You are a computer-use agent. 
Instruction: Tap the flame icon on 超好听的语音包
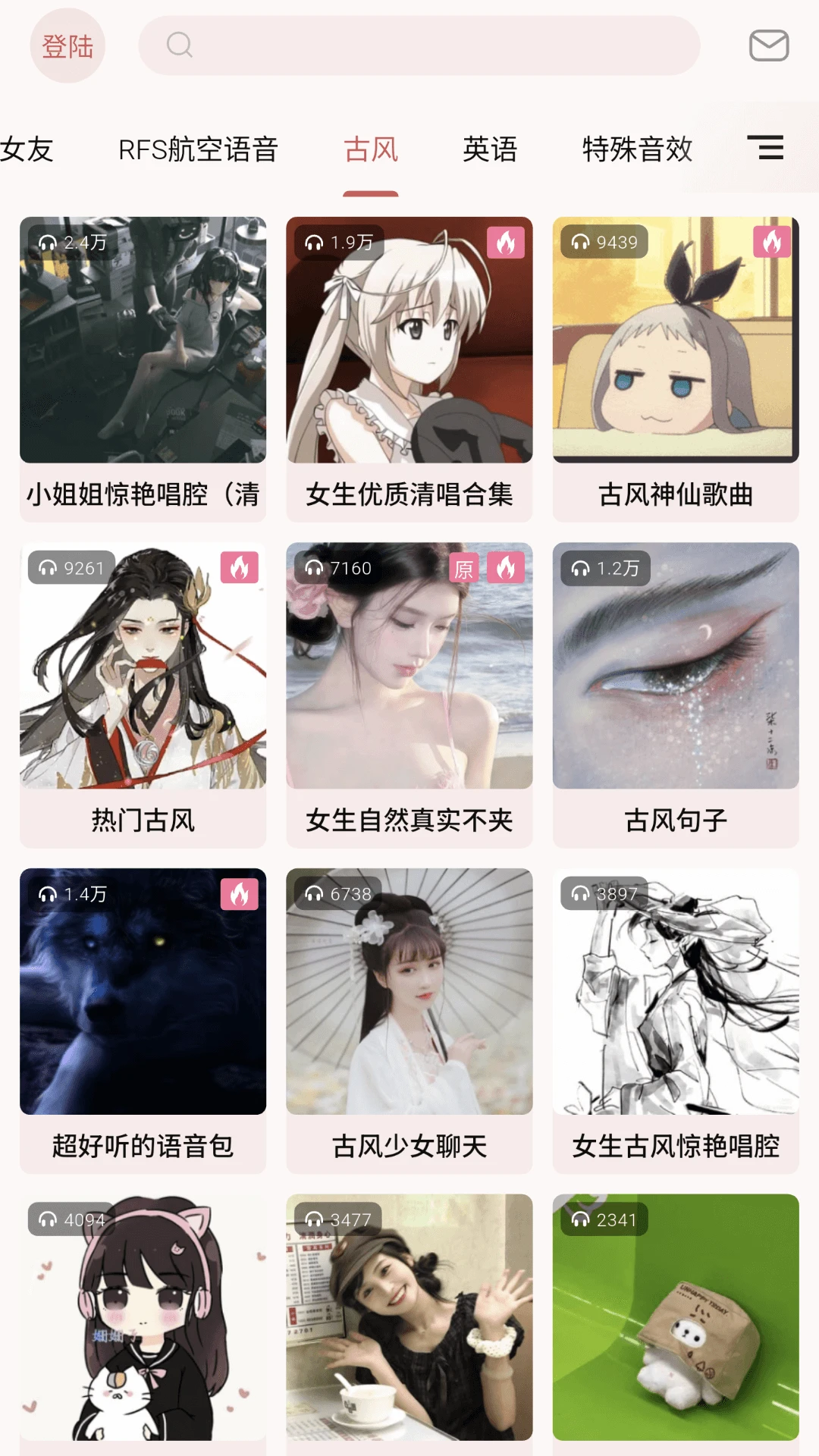240,895
